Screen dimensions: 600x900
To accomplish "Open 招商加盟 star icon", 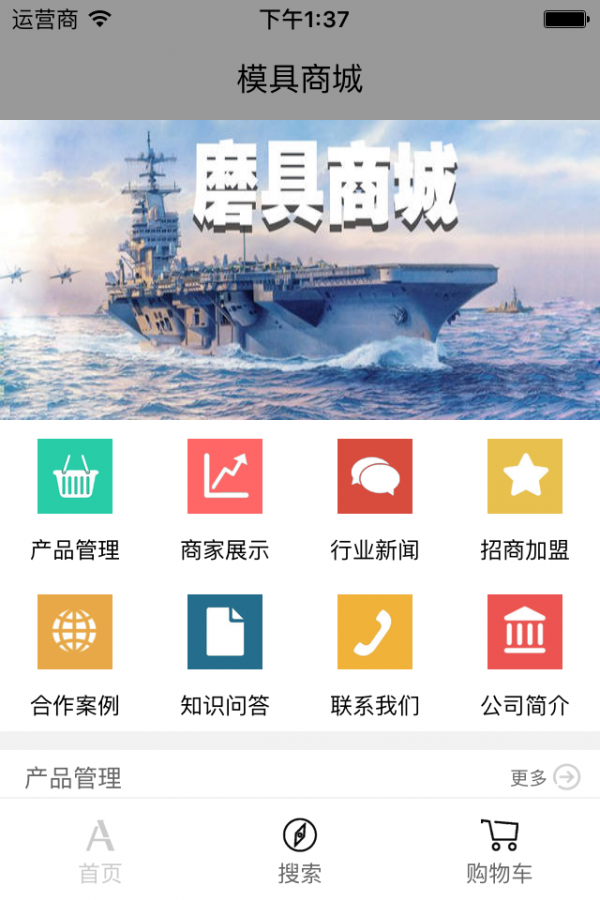I will point(525,476).
